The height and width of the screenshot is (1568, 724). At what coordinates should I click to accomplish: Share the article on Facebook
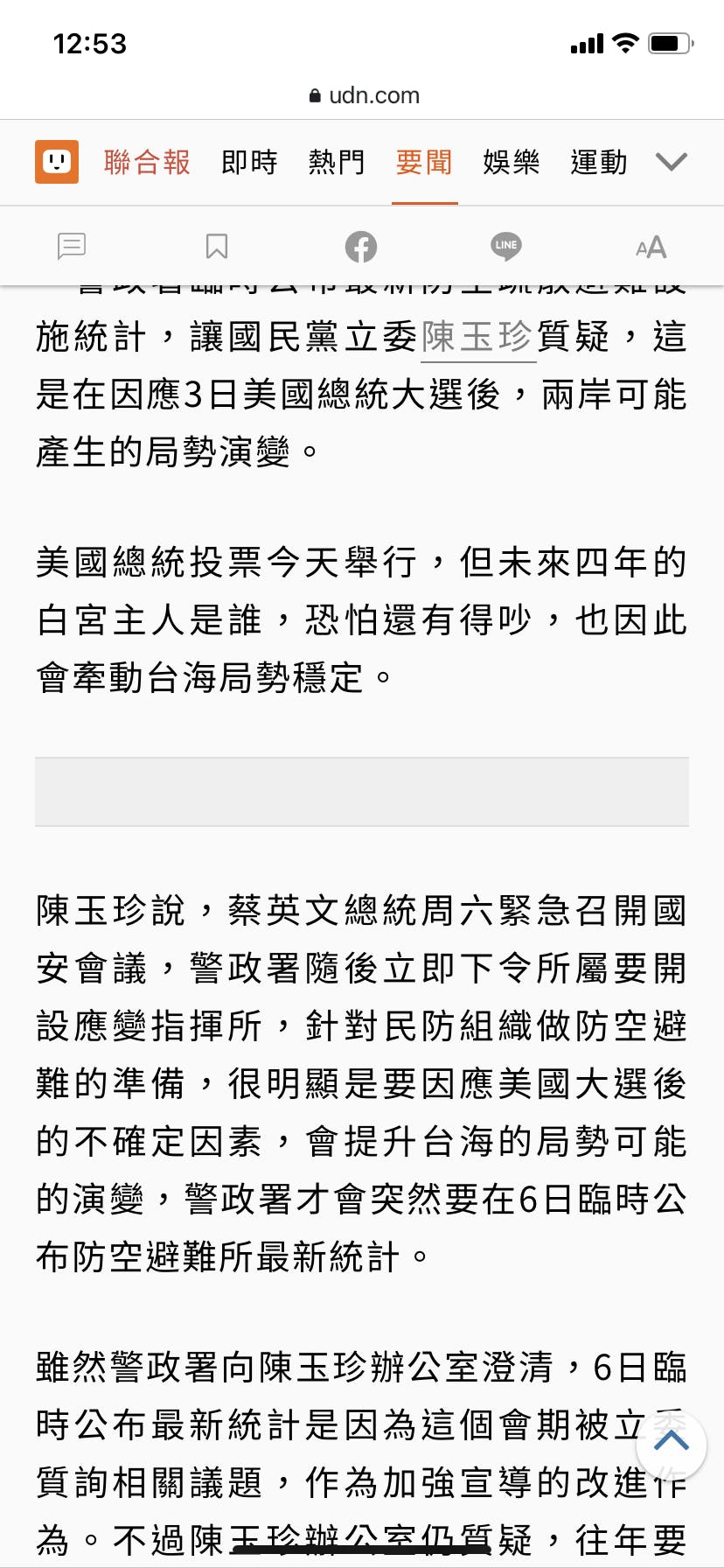click(x=361, y=247)
